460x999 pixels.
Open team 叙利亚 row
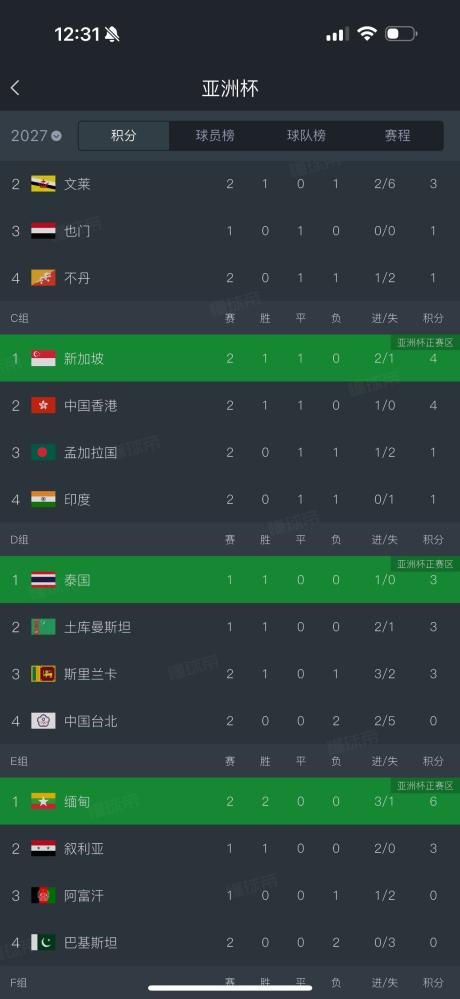(230, 849)
